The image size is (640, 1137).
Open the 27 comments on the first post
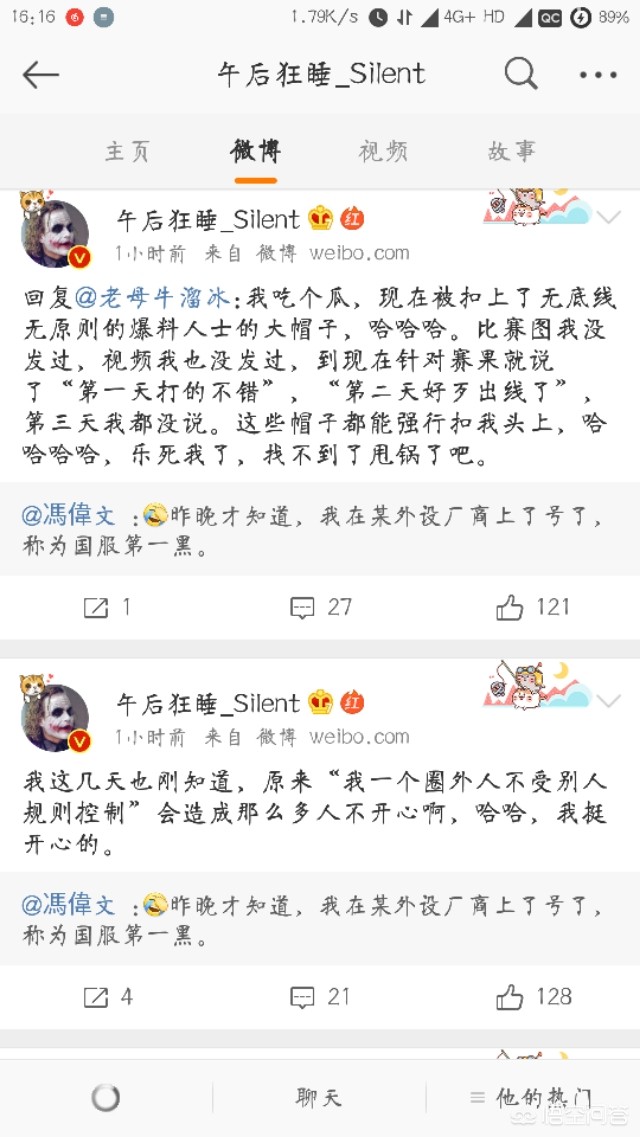pyautogui.click(x=321, y=607)
